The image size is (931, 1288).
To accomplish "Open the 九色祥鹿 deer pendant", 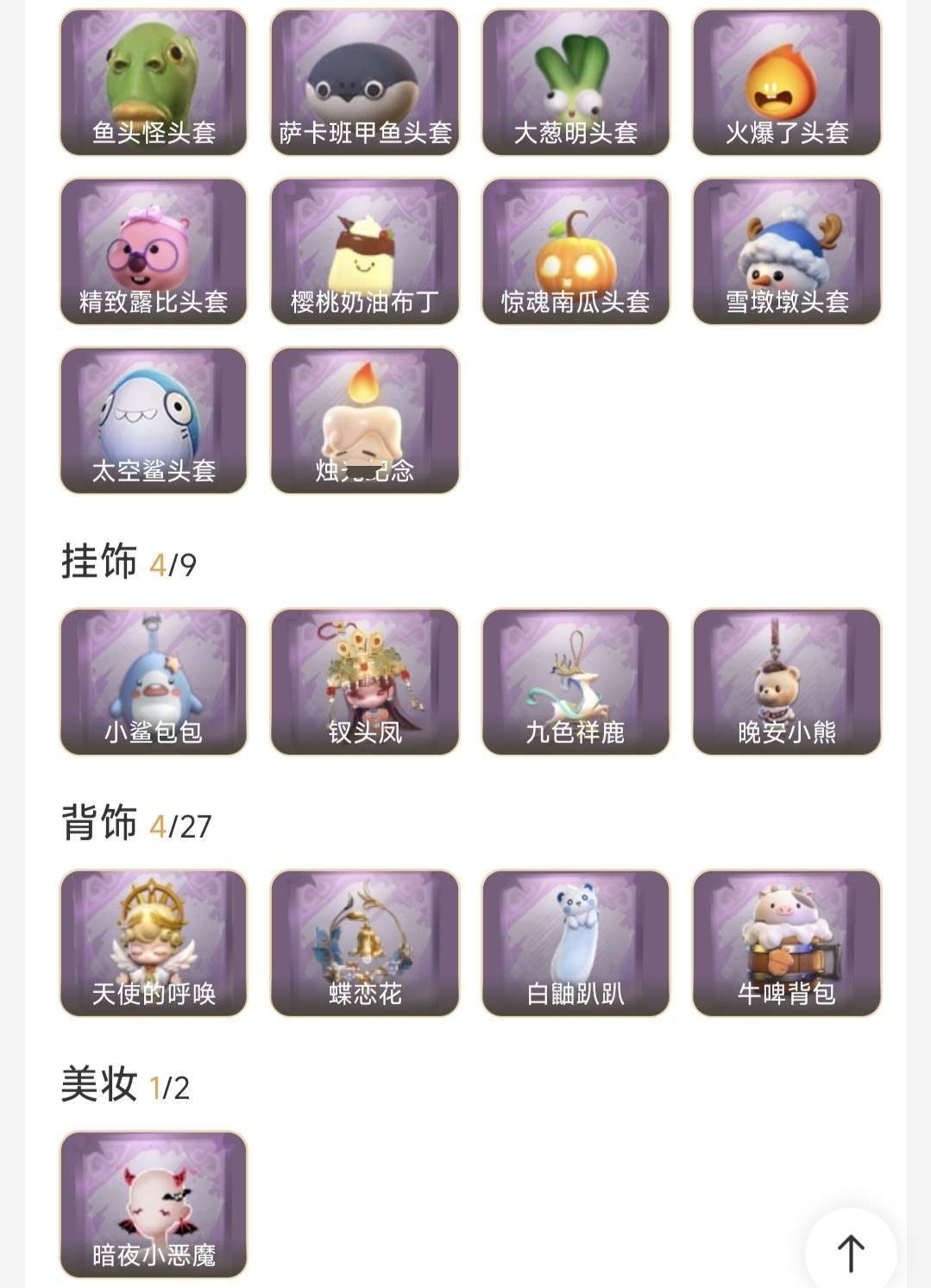I will 577,682.
